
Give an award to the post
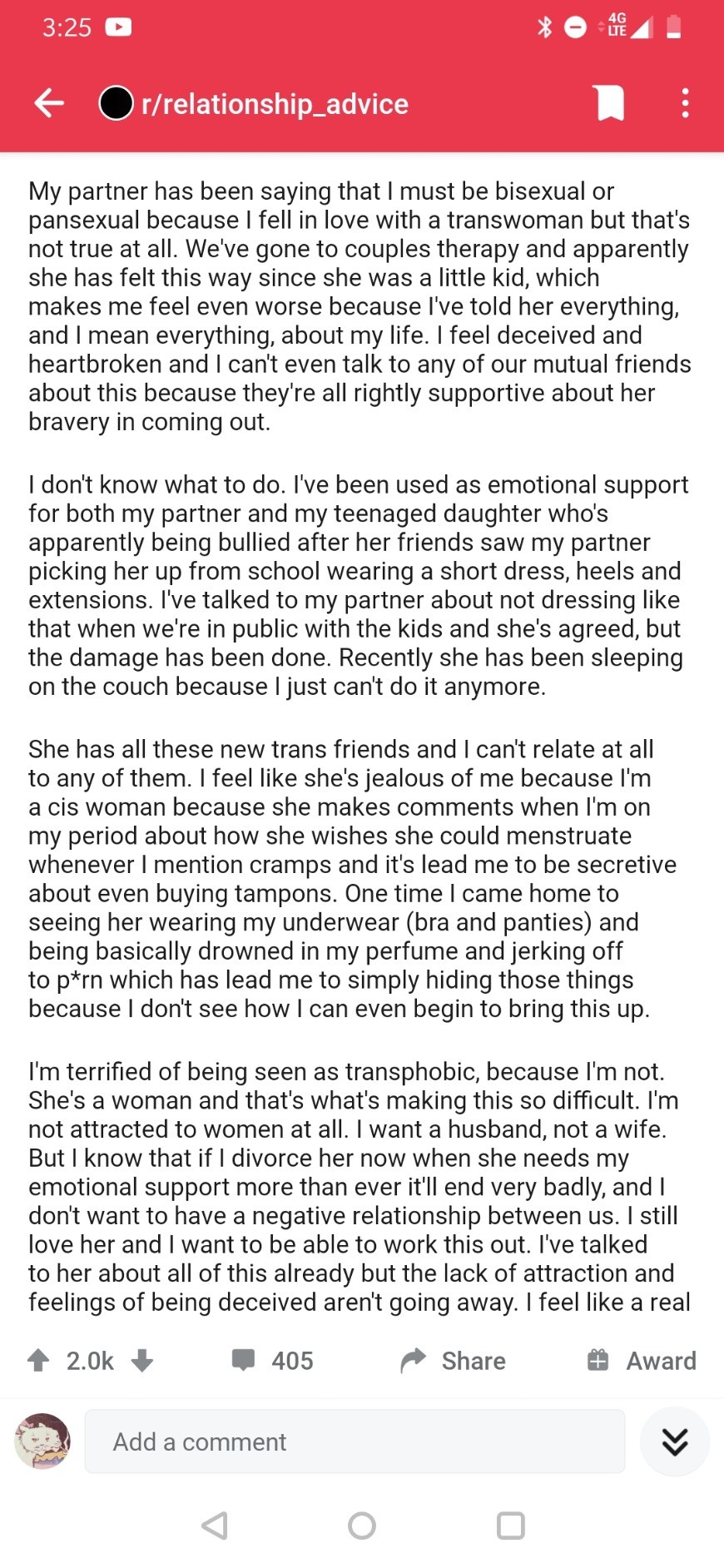[x=642, y=1361]
